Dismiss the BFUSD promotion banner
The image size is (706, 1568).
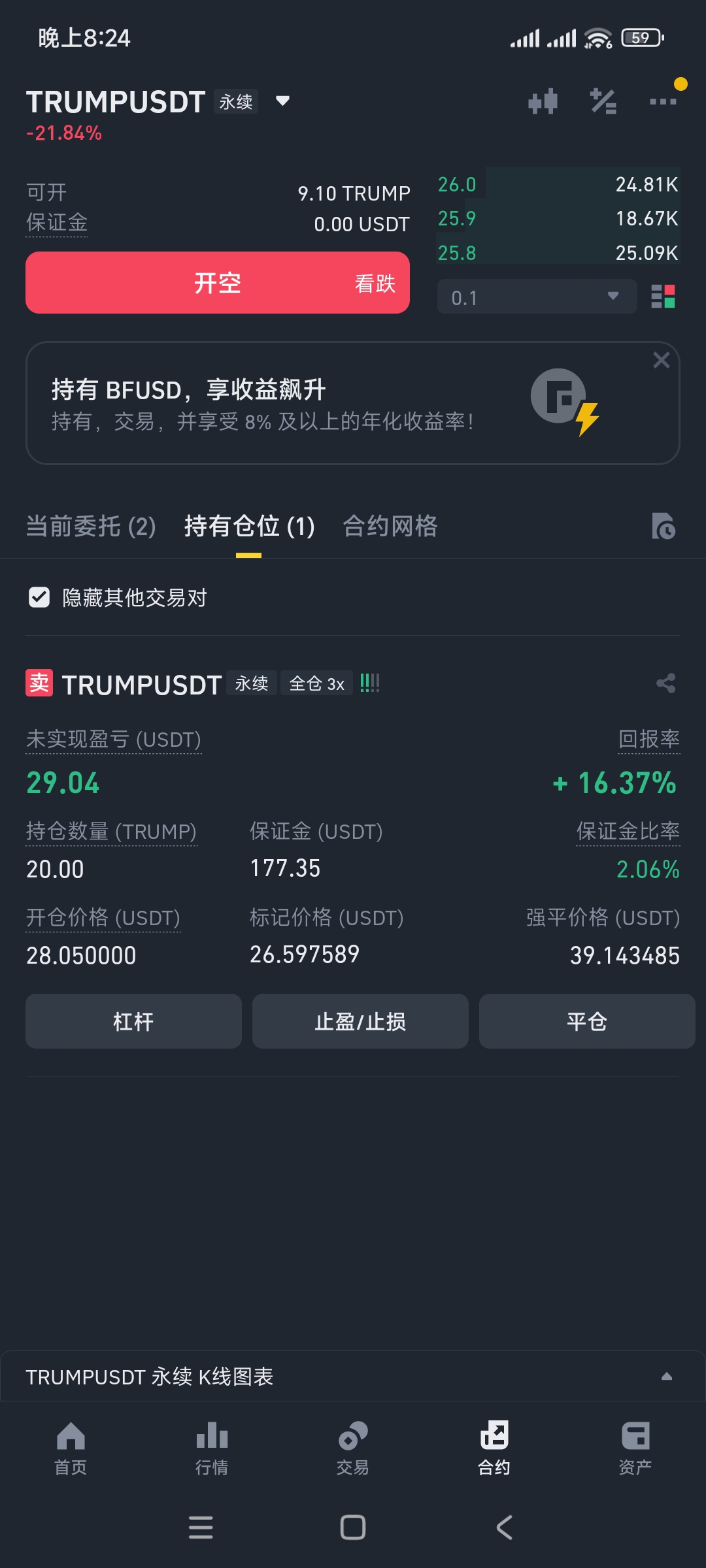[661, 360]
